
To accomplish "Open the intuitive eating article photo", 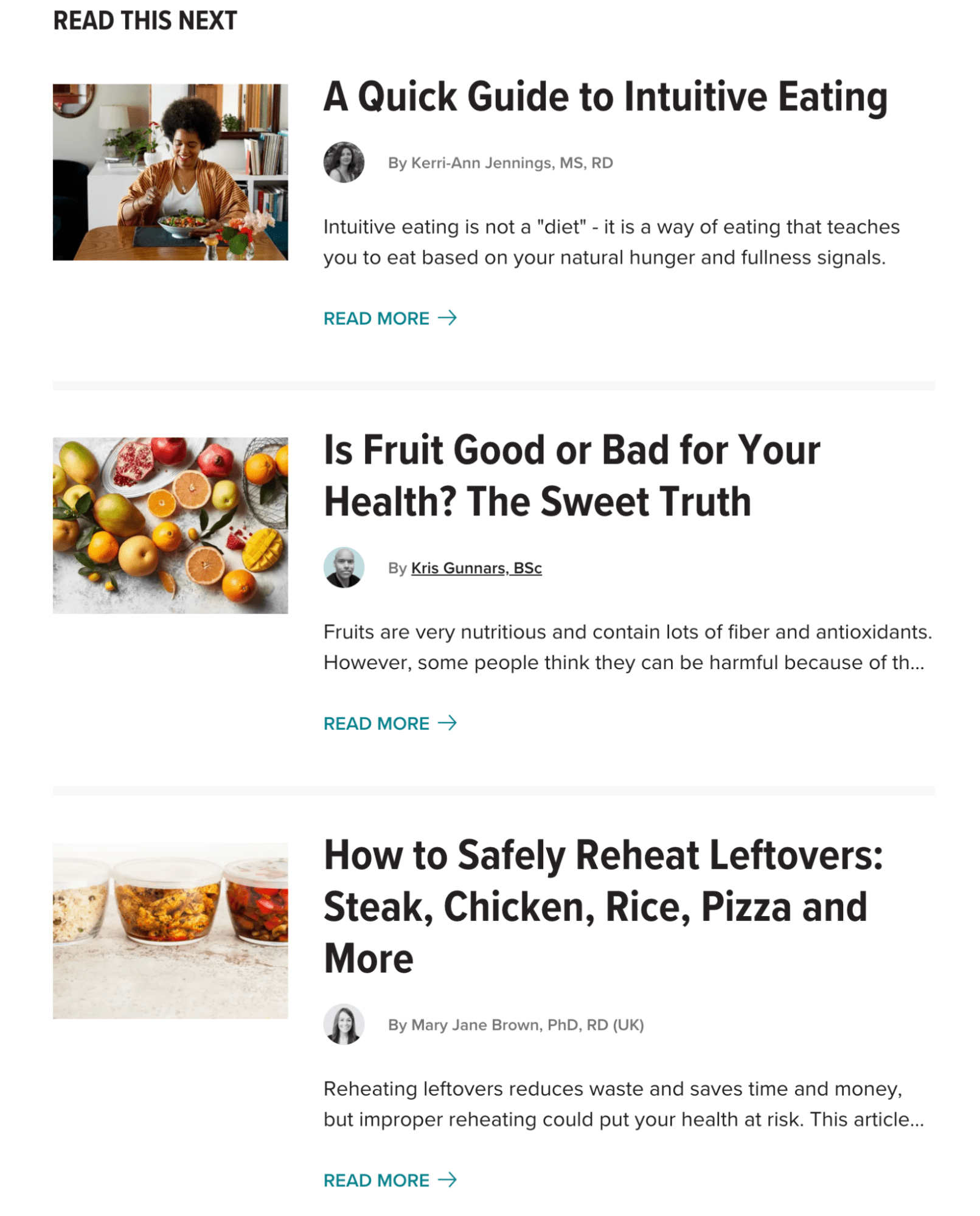I will pos(170,172).
